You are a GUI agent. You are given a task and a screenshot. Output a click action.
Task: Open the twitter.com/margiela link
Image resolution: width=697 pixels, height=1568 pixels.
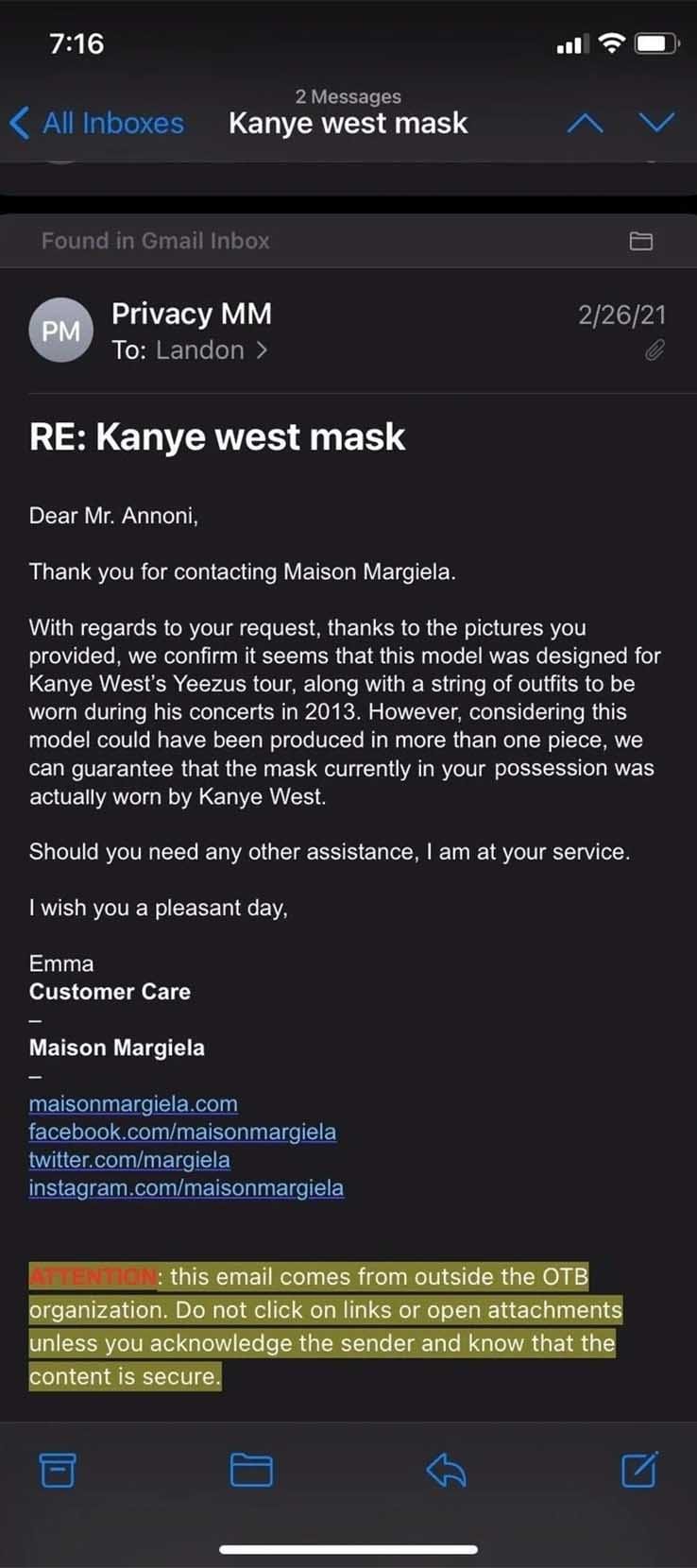[x=129, y=1160]
